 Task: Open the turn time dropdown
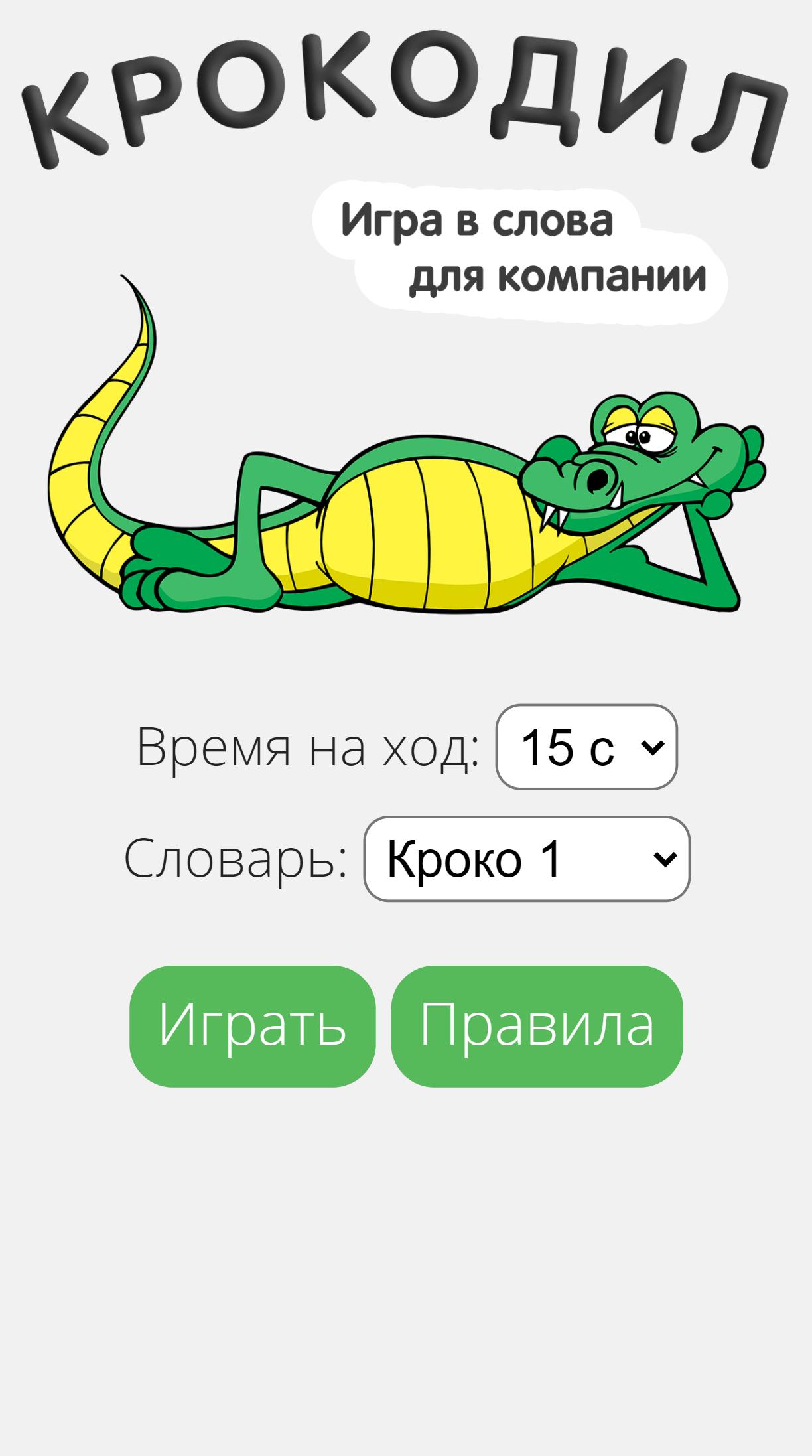(586, 747)
